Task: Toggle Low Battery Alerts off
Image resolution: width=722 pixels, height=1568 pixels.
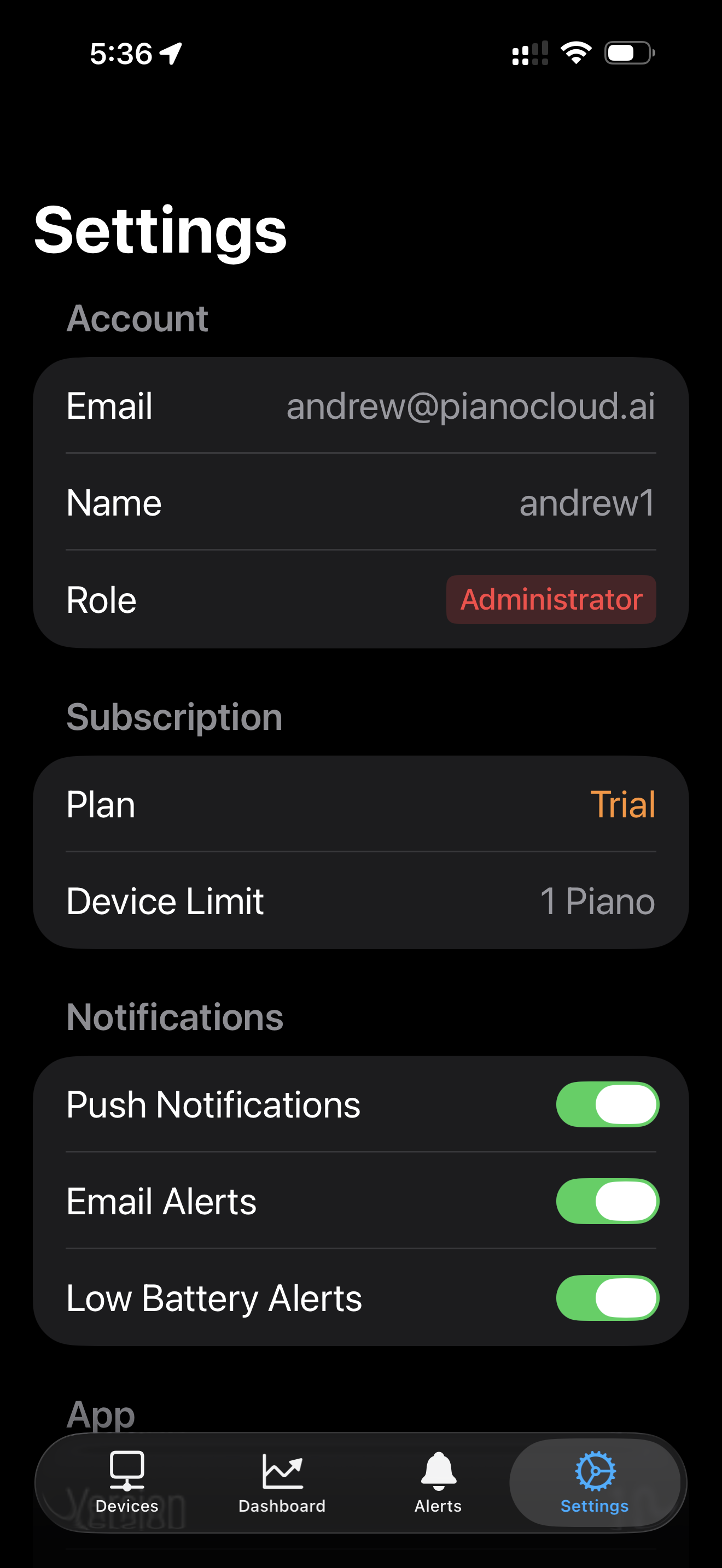Action: [607, 1298]
